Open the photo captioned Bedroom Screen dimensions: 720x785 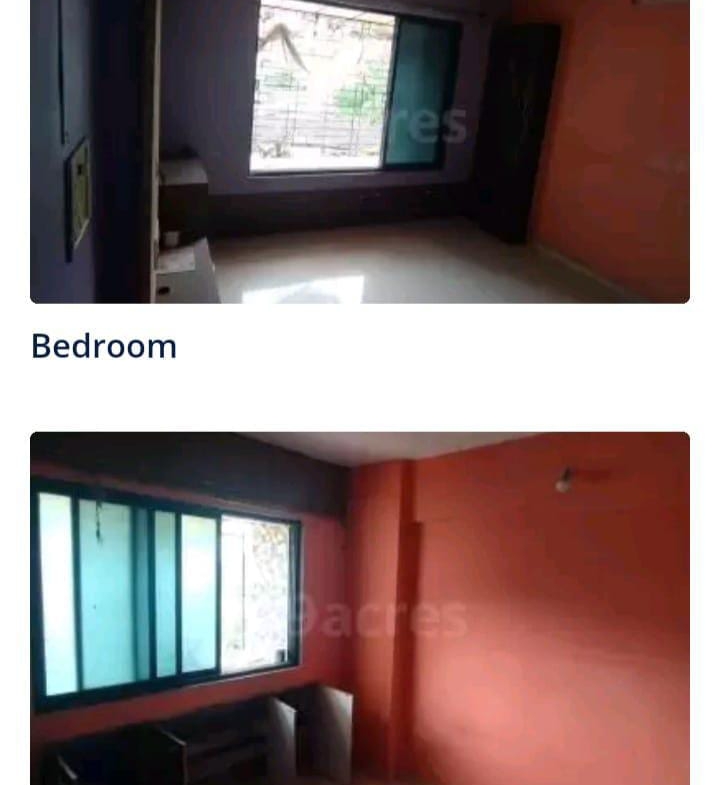pyautogui.click(x=360, y=150)
